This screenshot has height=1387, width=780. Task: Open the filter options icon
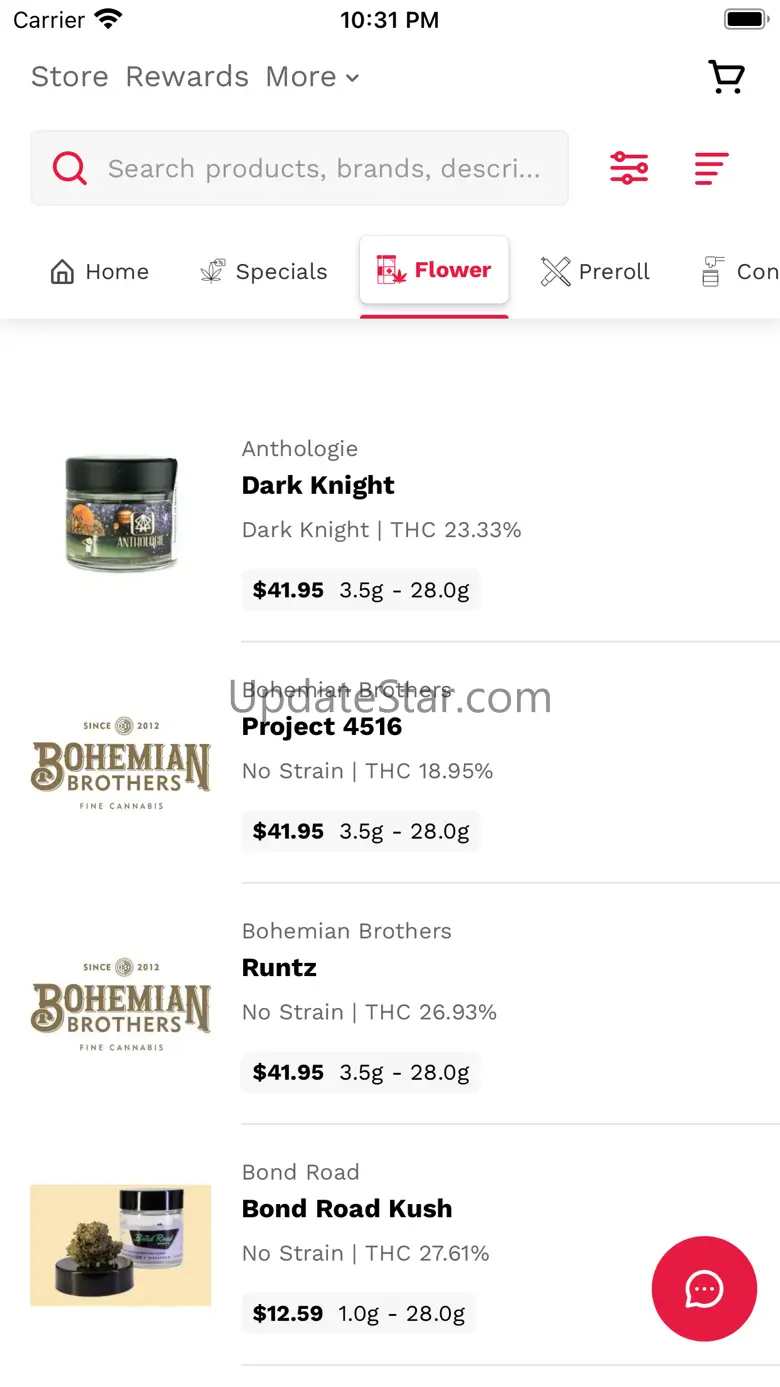click(629, 168)
